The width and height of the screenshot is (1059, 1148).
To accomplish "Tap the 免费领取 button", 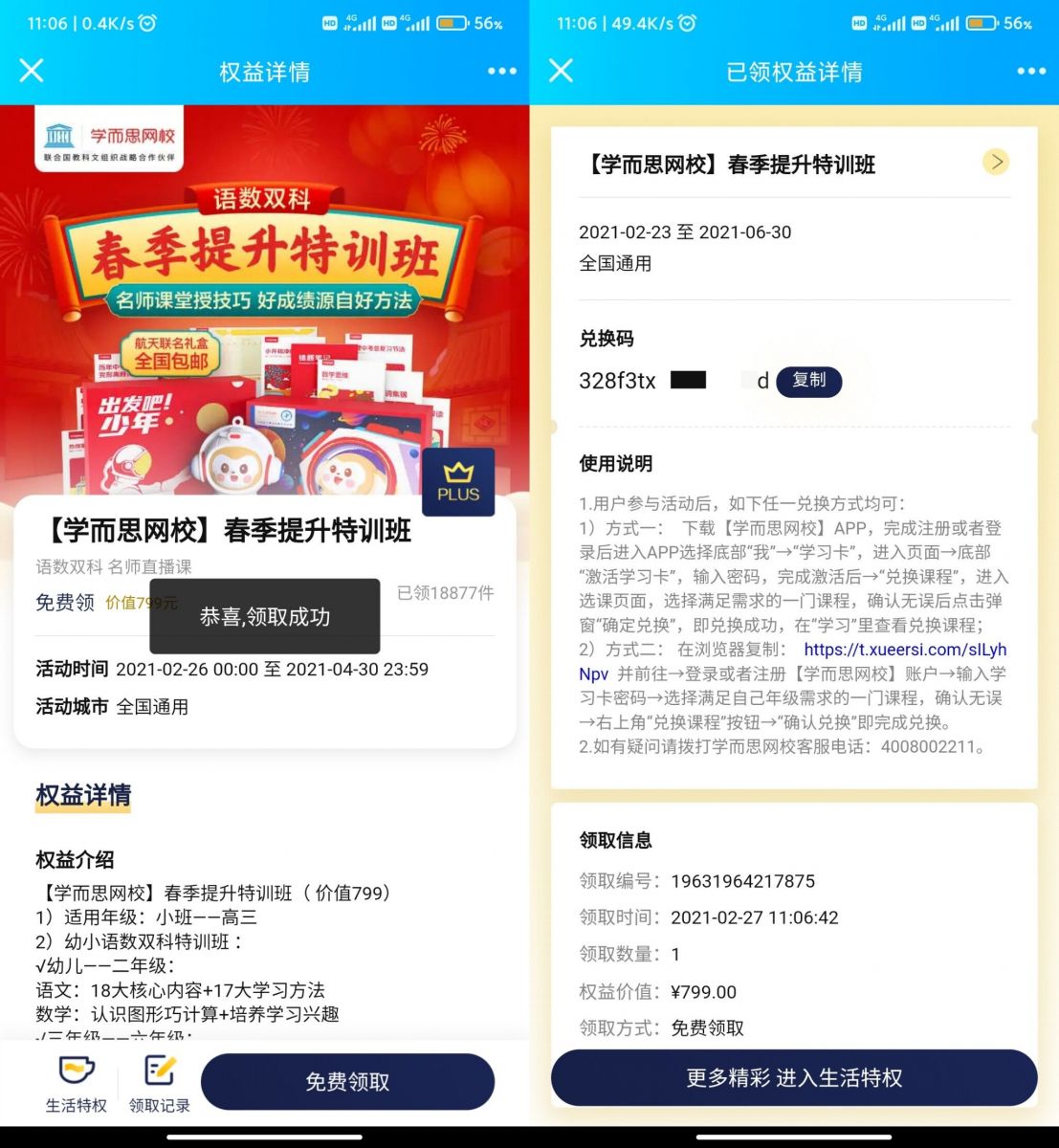I will [x=347, y=1082].
